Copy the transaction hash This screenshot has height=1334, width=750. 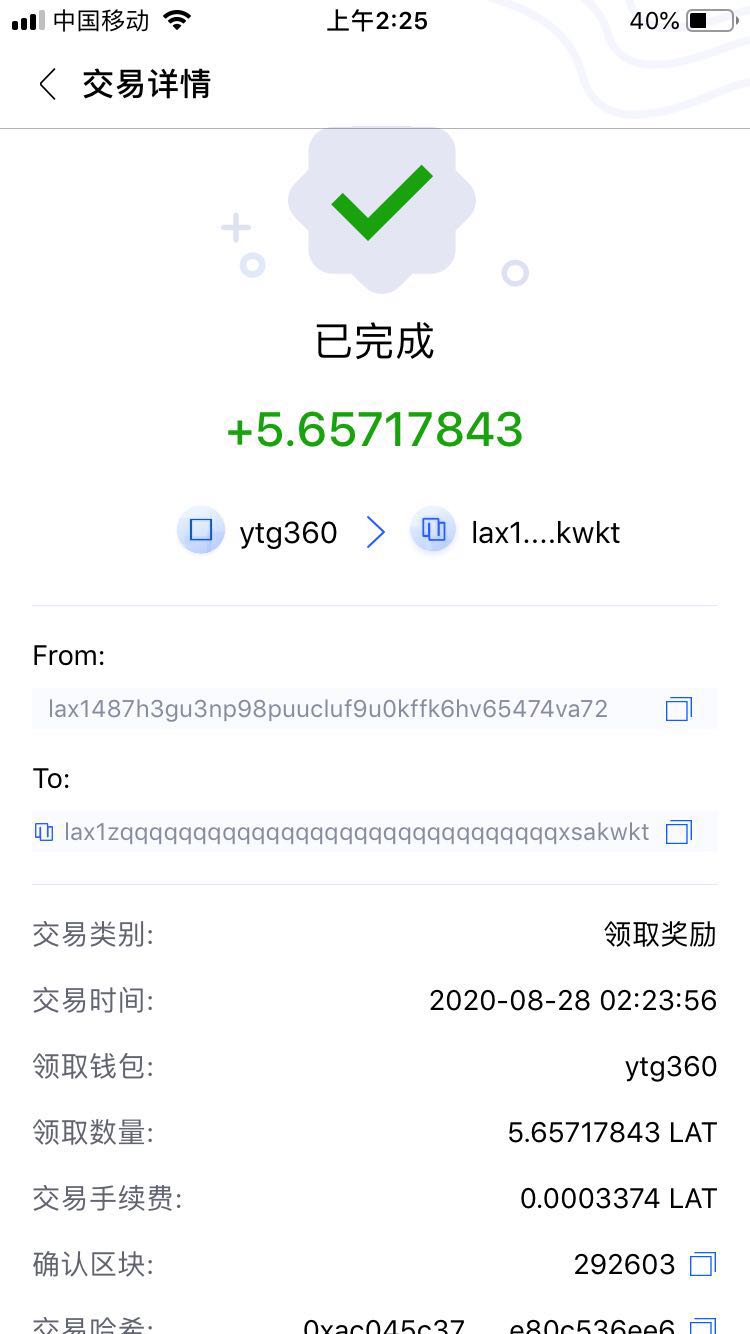pyautogui.click(x=703, y=1326)
